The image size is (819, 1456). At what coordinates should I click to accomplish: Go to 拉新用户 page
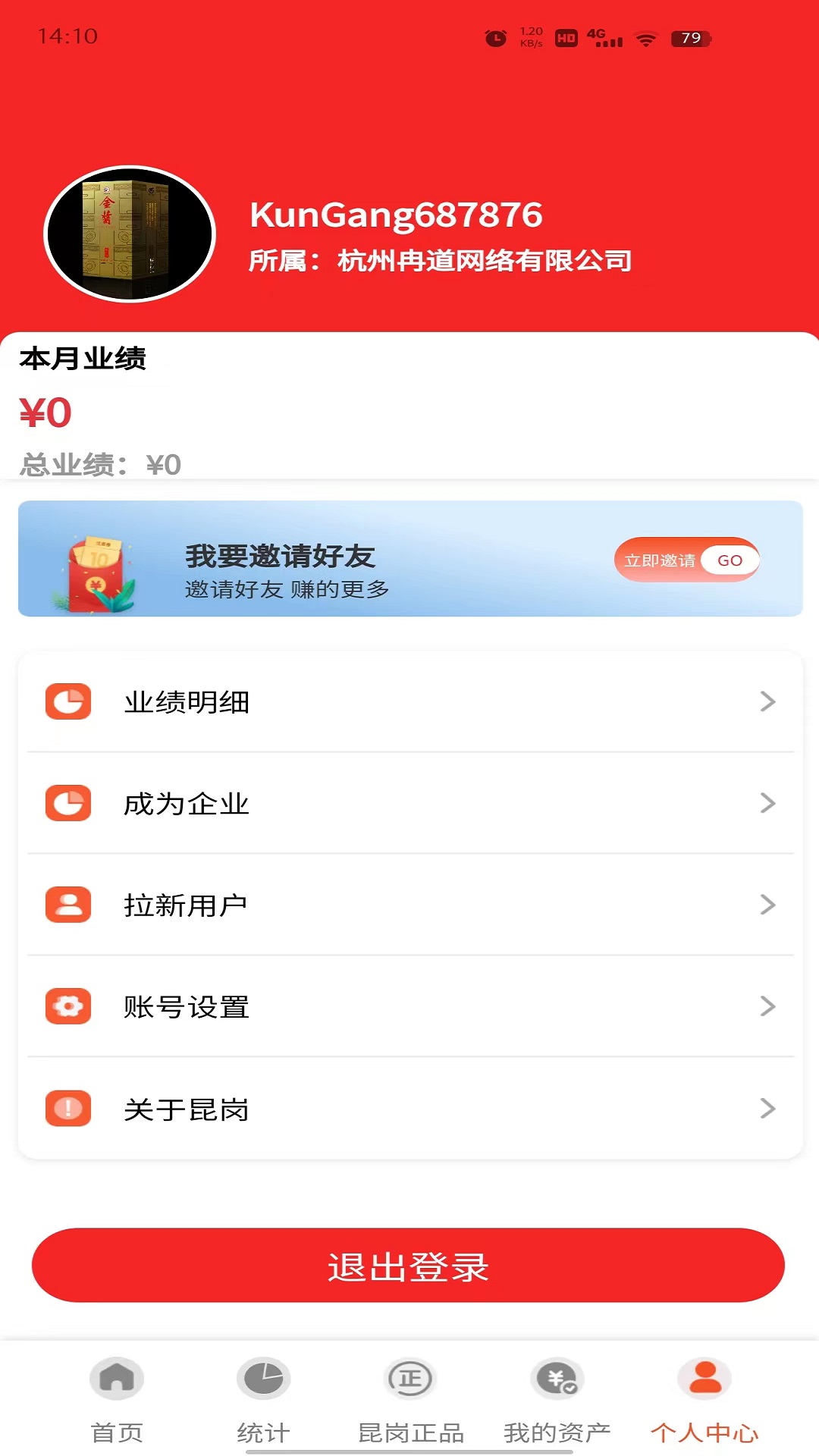pos(409,905)
